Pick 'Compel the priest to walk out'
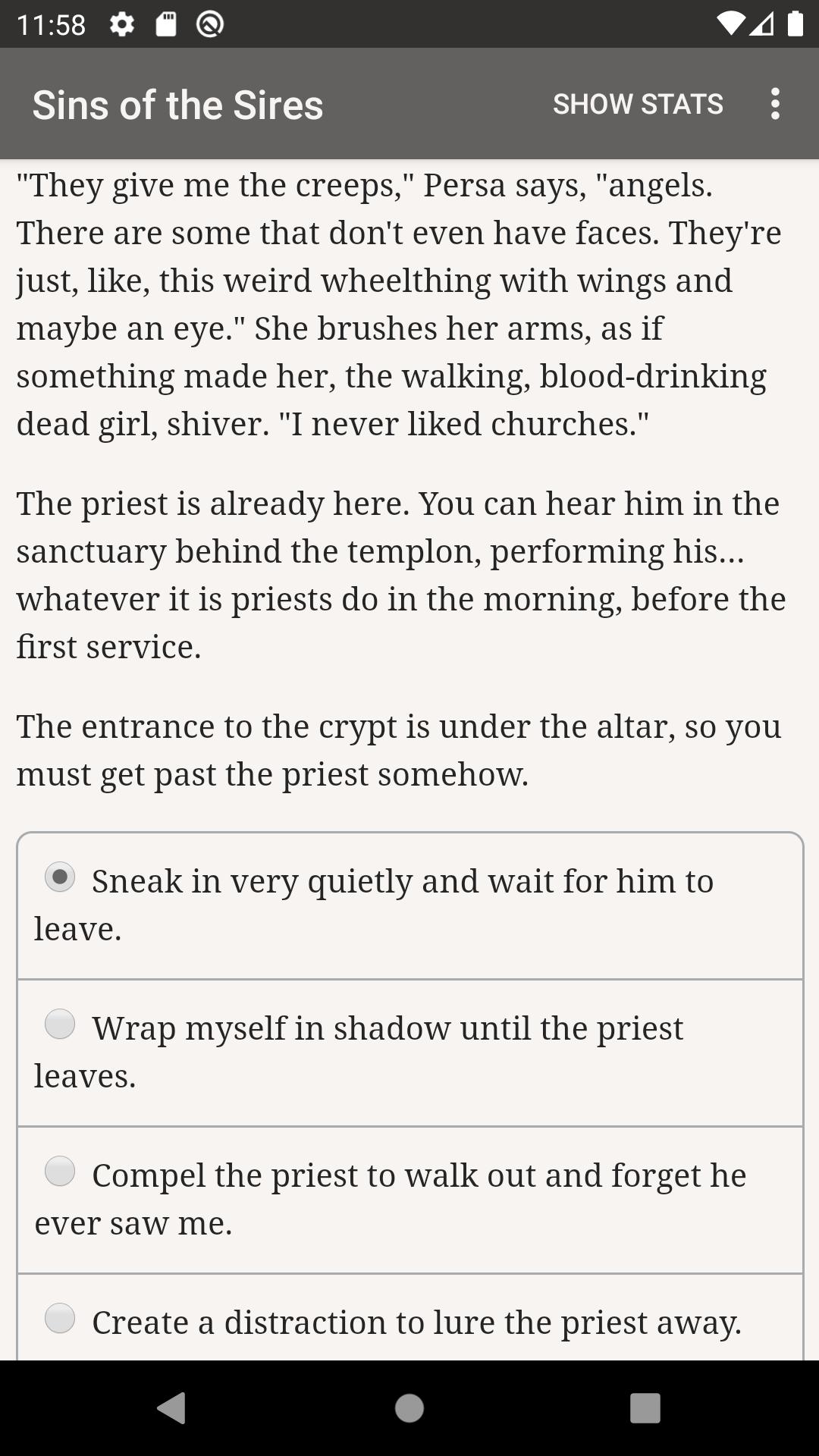The image size is (819, 1456). coord(410,1200)
